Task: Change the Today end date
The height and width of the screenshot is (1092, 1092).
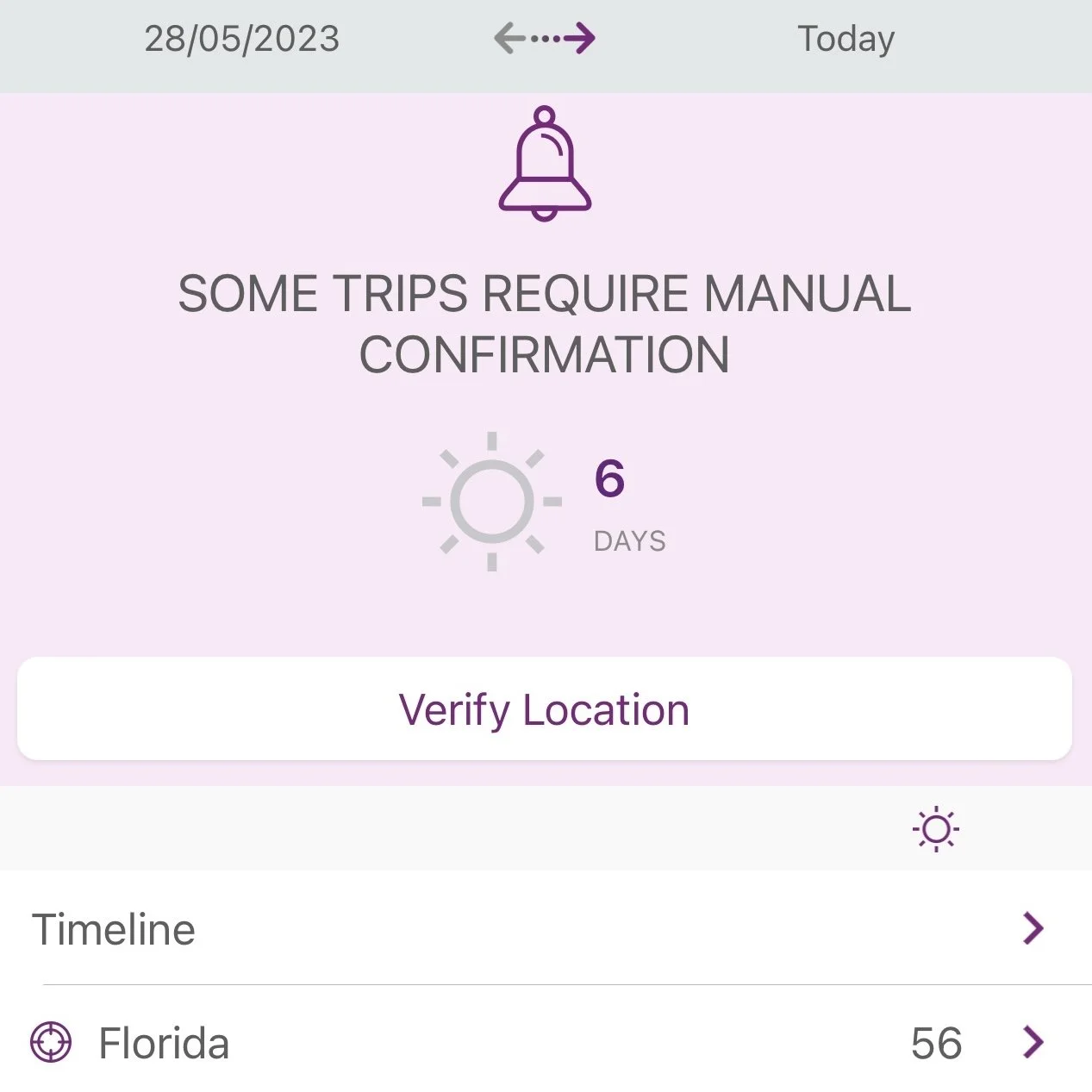Action: (x=846, y=39)
